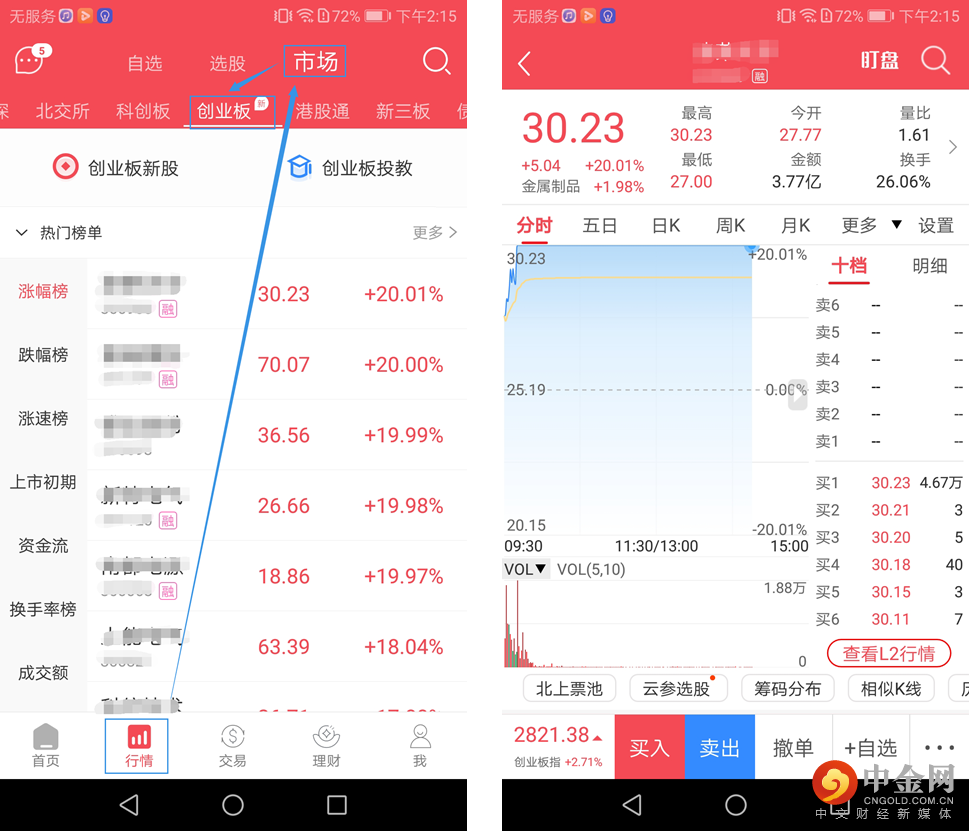Select the 换手率榜 ranking list
The image size is (969, 832).
click(x=44, y=609)
